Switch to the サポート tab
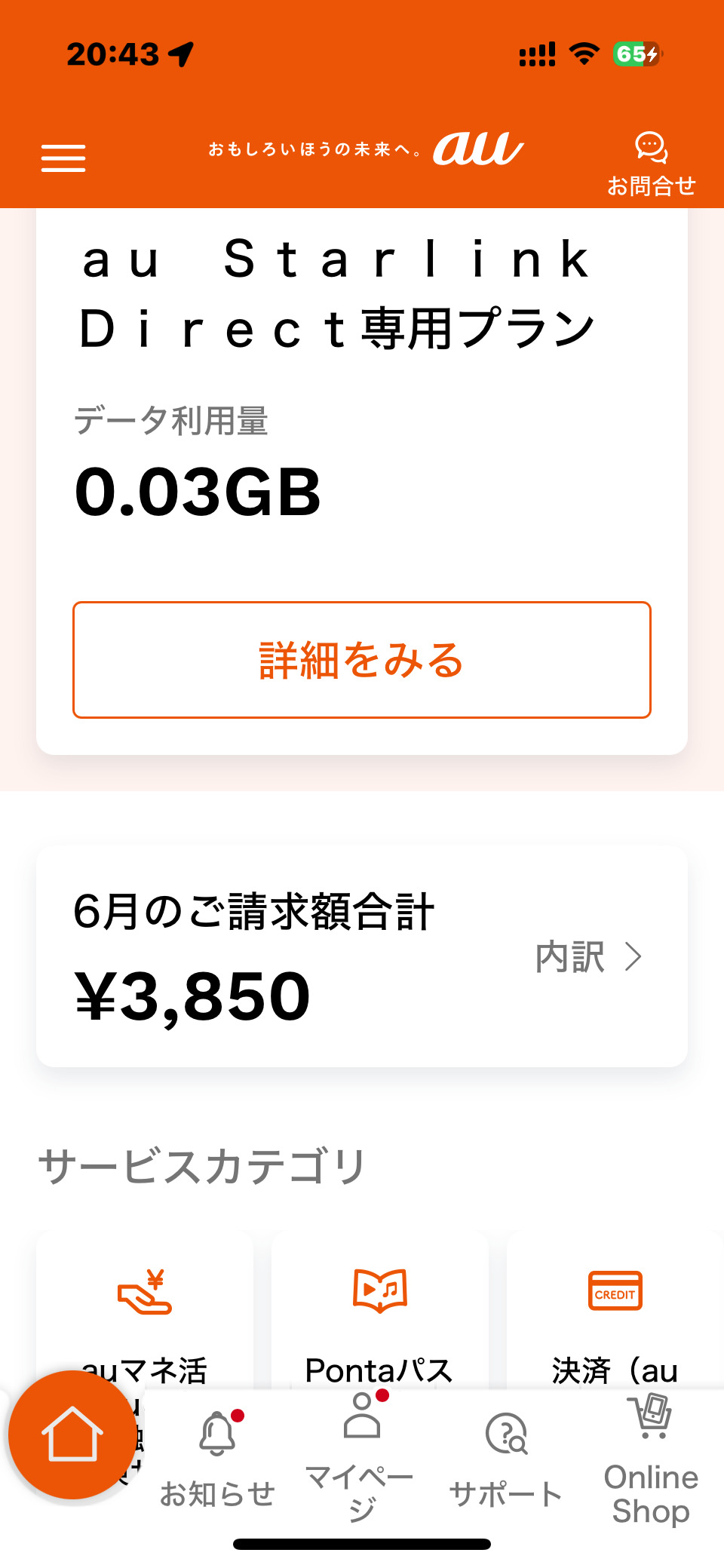 coord(506,1459)
